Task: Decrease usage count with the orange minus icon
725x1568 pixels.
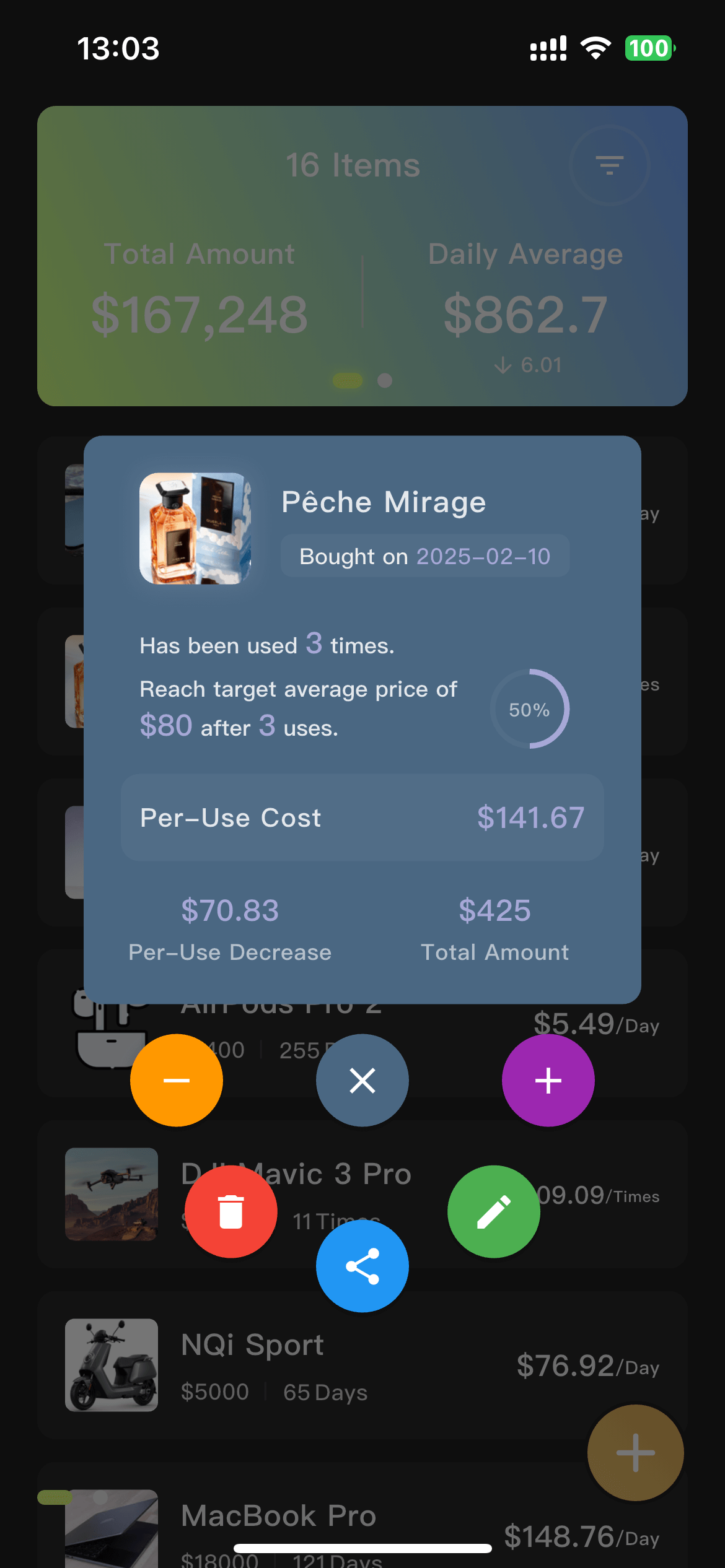Action: [x=177, y=1080]
